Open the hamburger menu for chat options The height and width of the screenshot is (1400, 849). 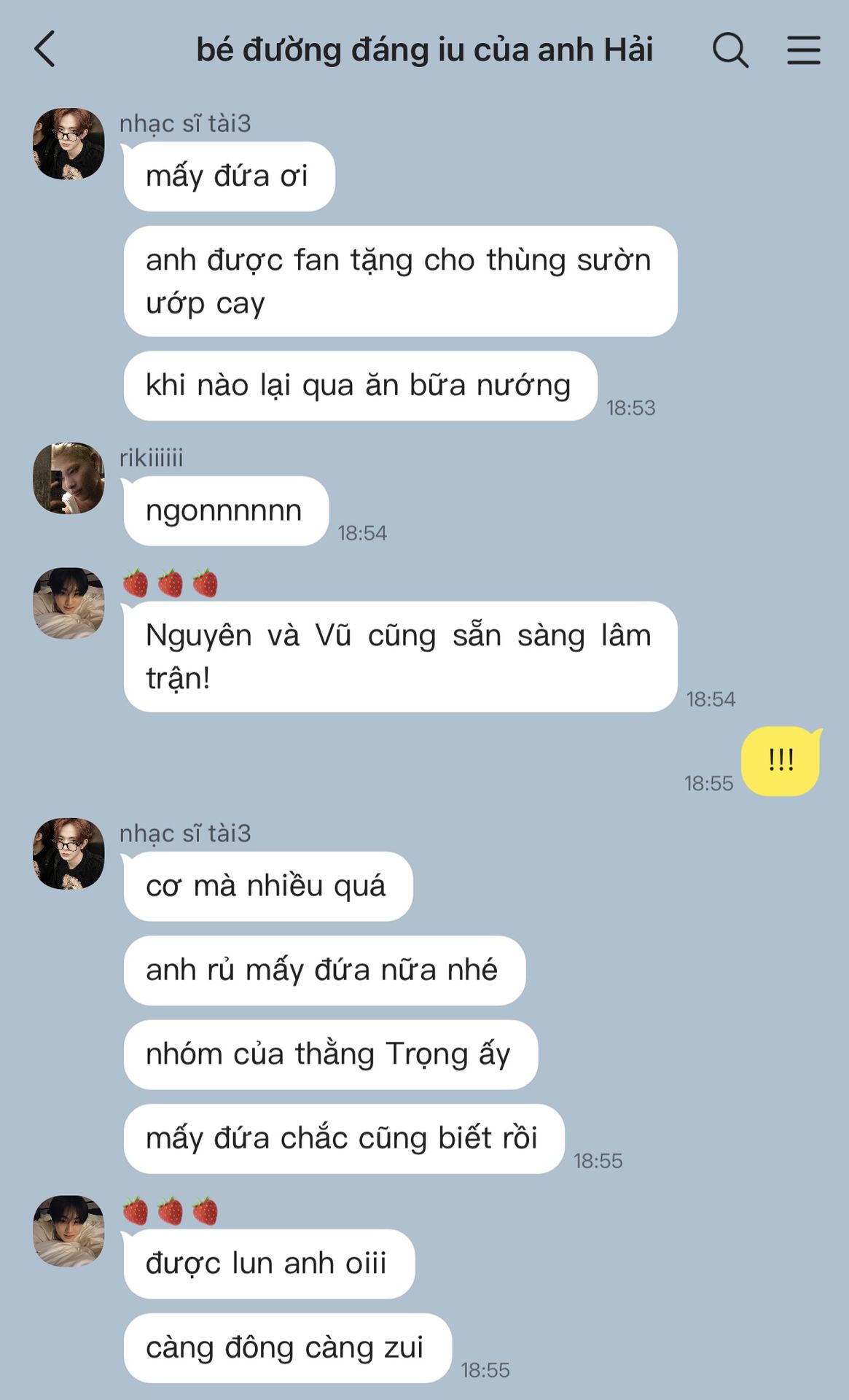click(x=804, y=50)
